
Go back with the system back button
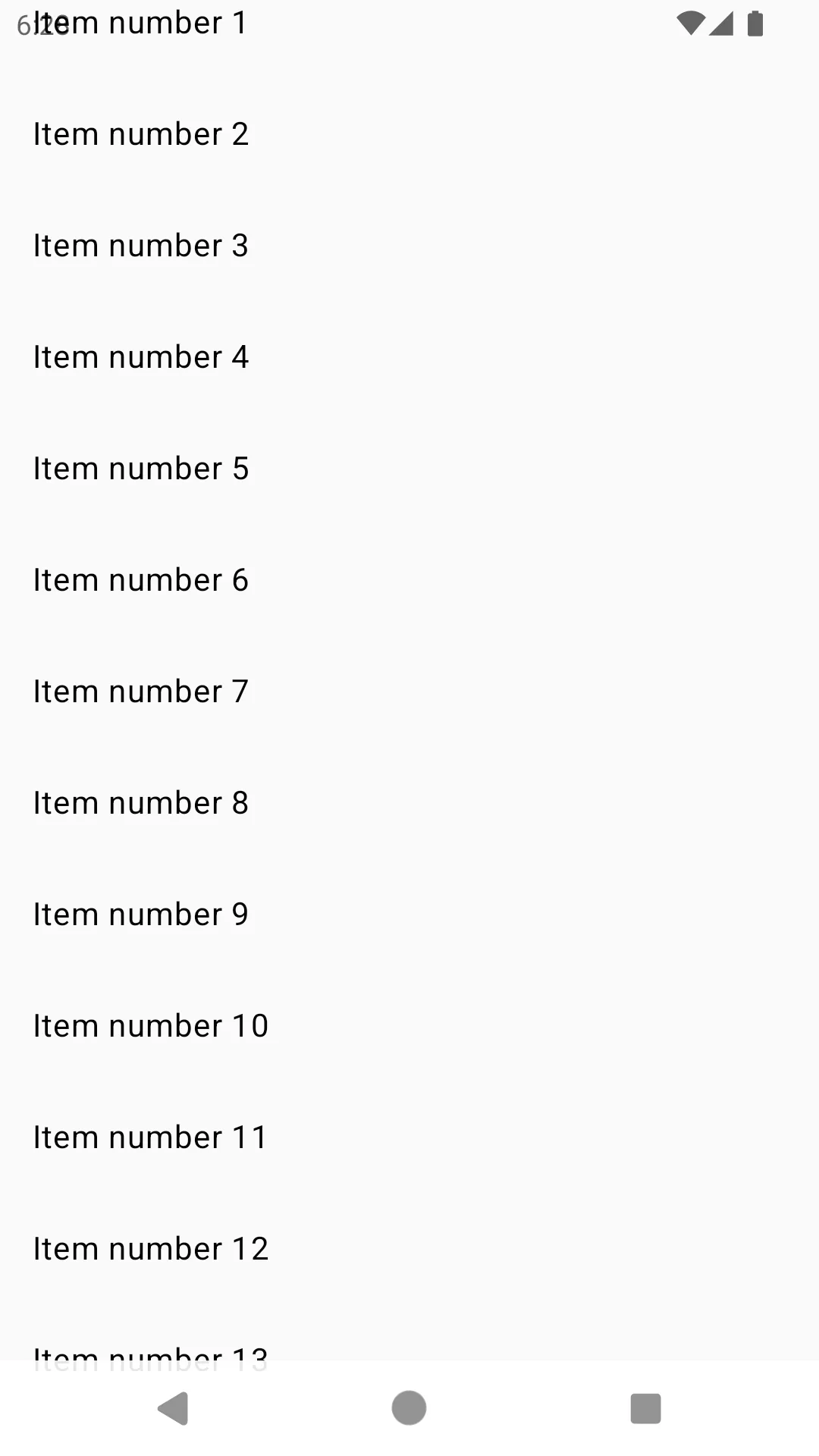click(x=174, y=1408)
